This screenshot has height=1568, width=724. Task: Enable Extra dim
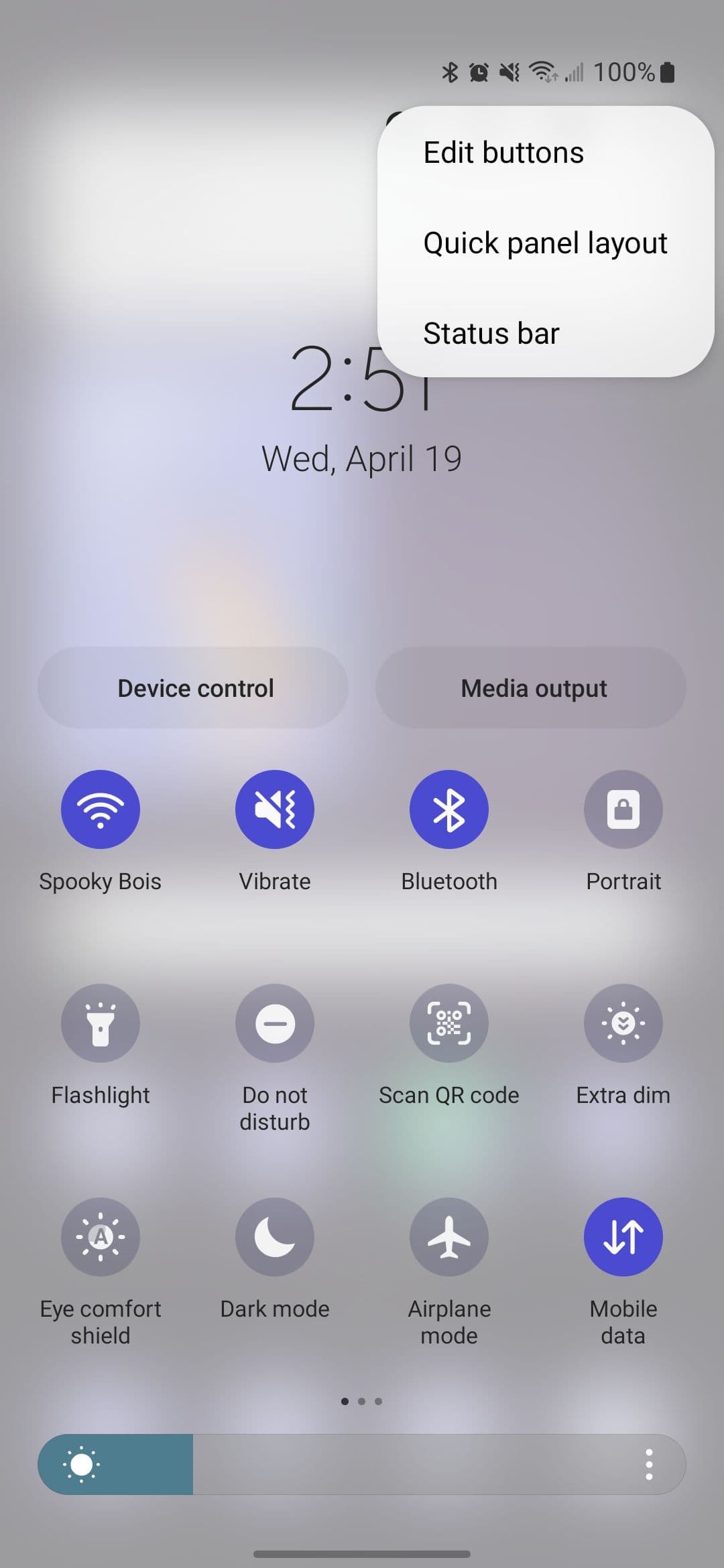click(623, 1022)
